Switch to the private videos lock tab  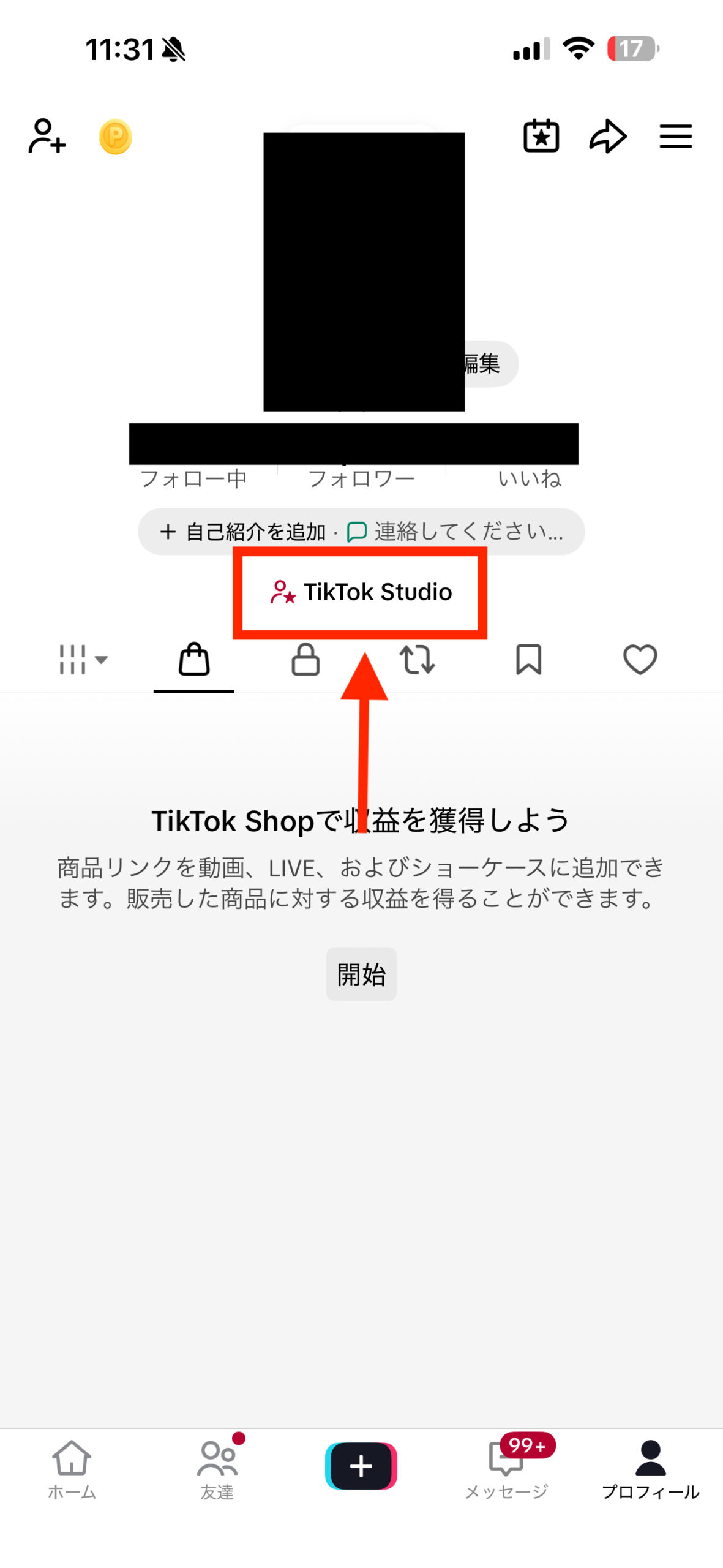pos(305,659)
